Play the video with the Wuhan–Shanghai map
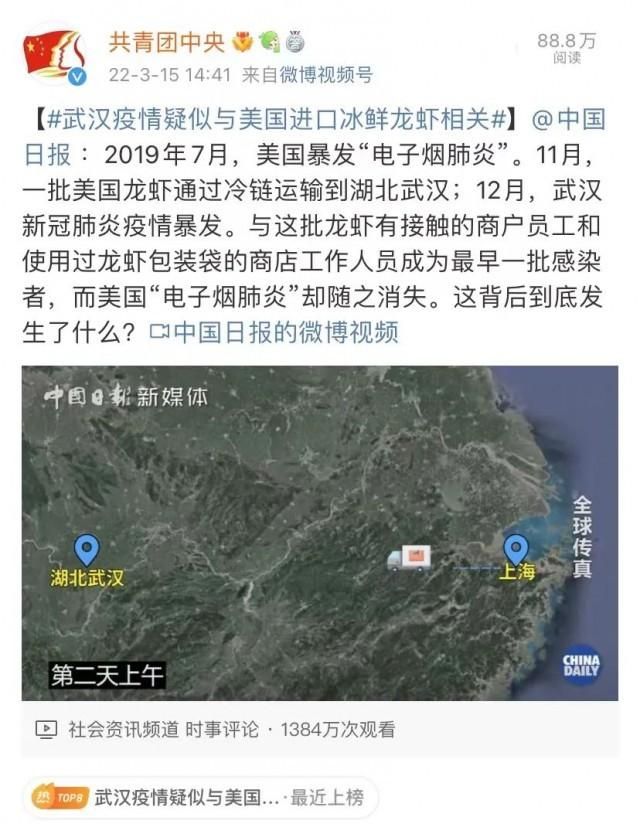 [320, 532]
